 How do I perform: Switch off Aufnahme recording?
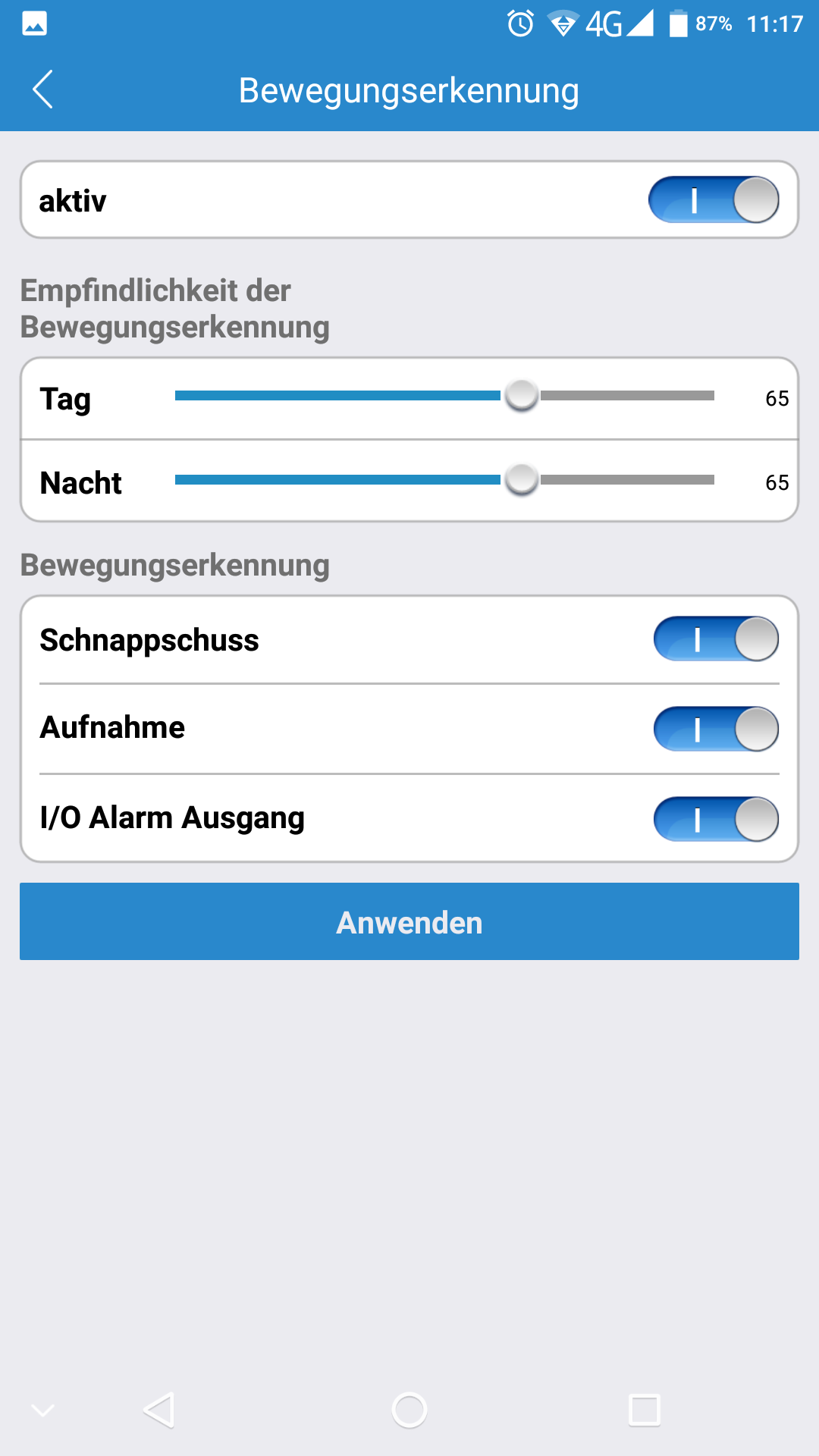coord(716,729)
